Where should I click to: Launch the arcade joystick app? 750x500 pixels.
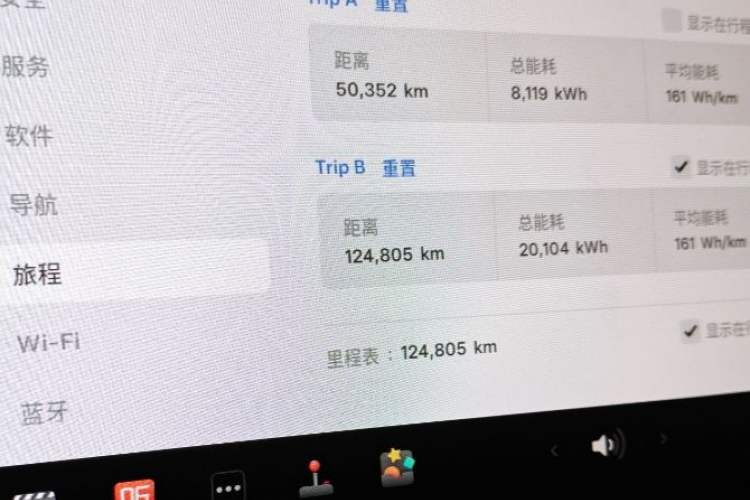[315, 478]
